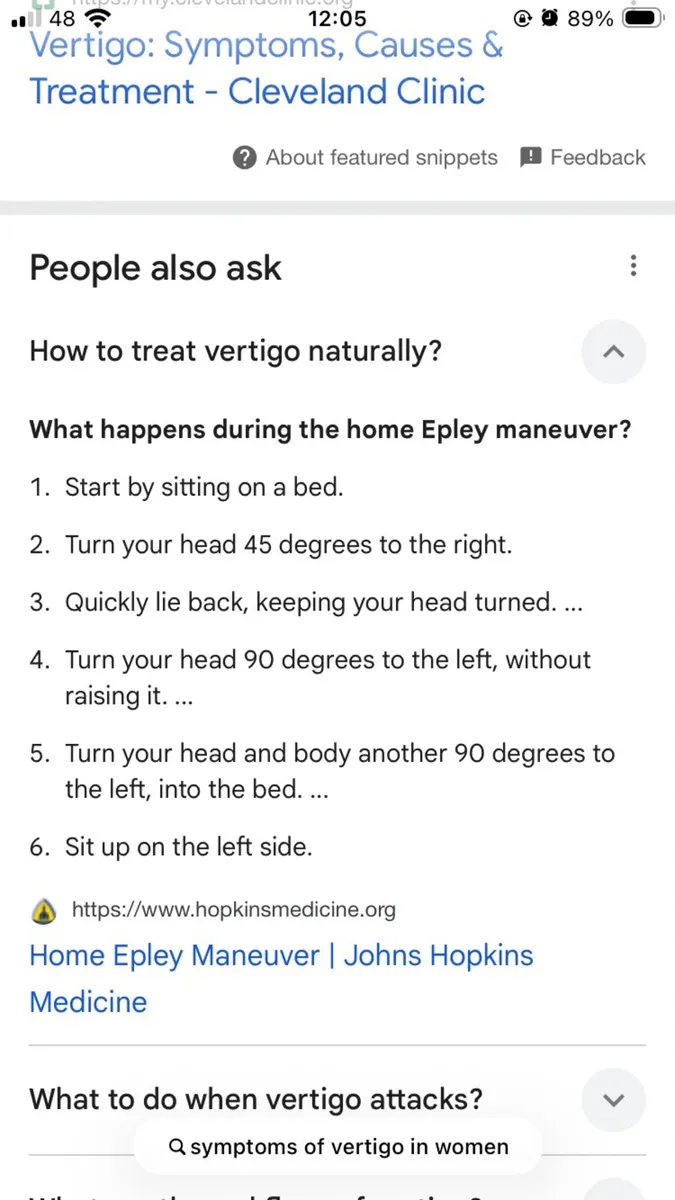This screenshot has width=675, height=1200.
Task: Collapse How to treat vertigo naturally
Action: [613, 352]
